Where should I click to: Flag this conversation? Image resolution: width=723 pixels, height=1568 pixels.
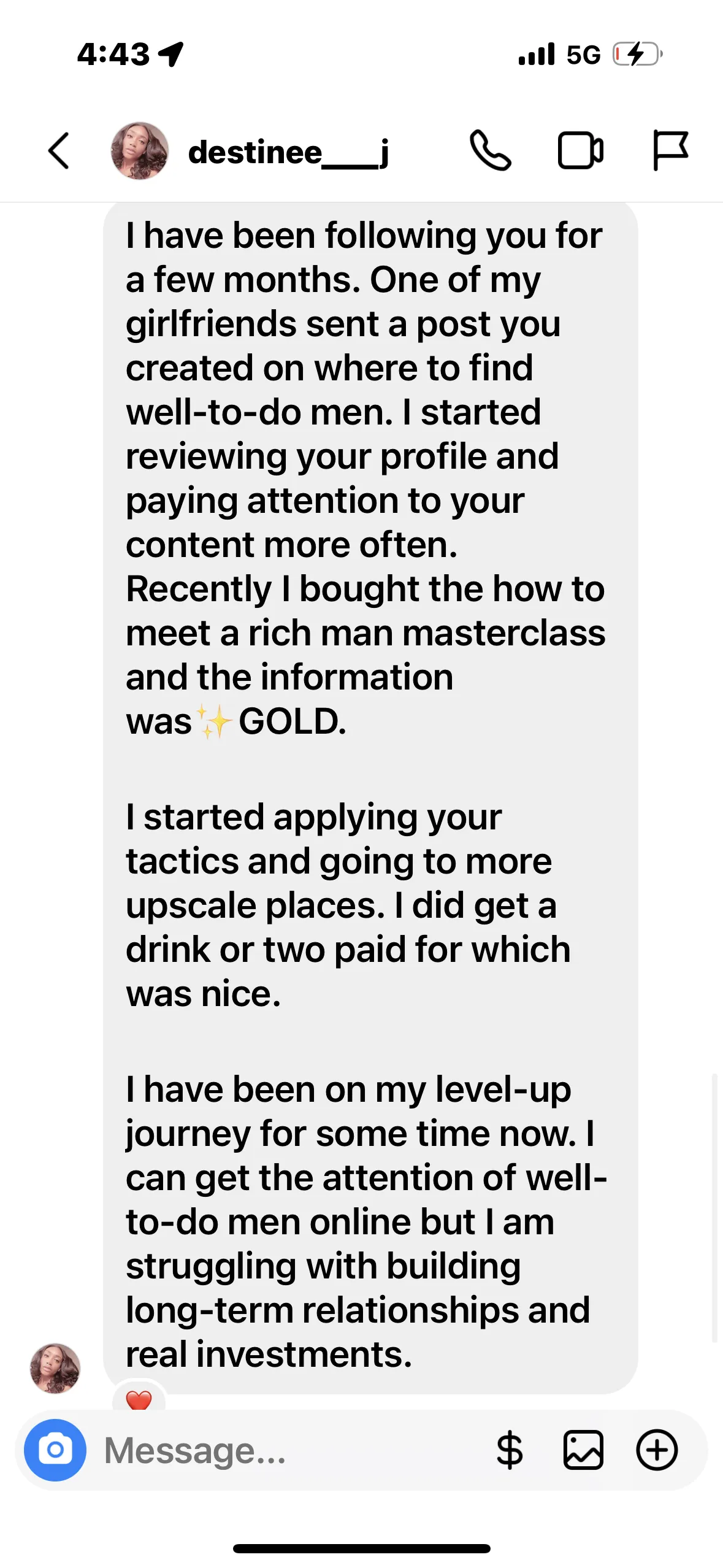click(x=670, y=151)
